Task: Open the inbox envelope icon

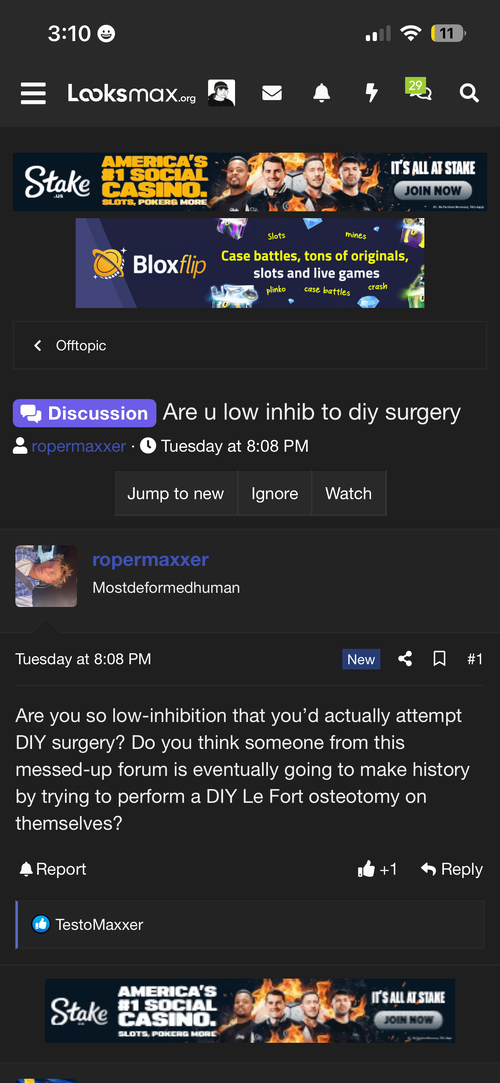Action: pos(271,93)
